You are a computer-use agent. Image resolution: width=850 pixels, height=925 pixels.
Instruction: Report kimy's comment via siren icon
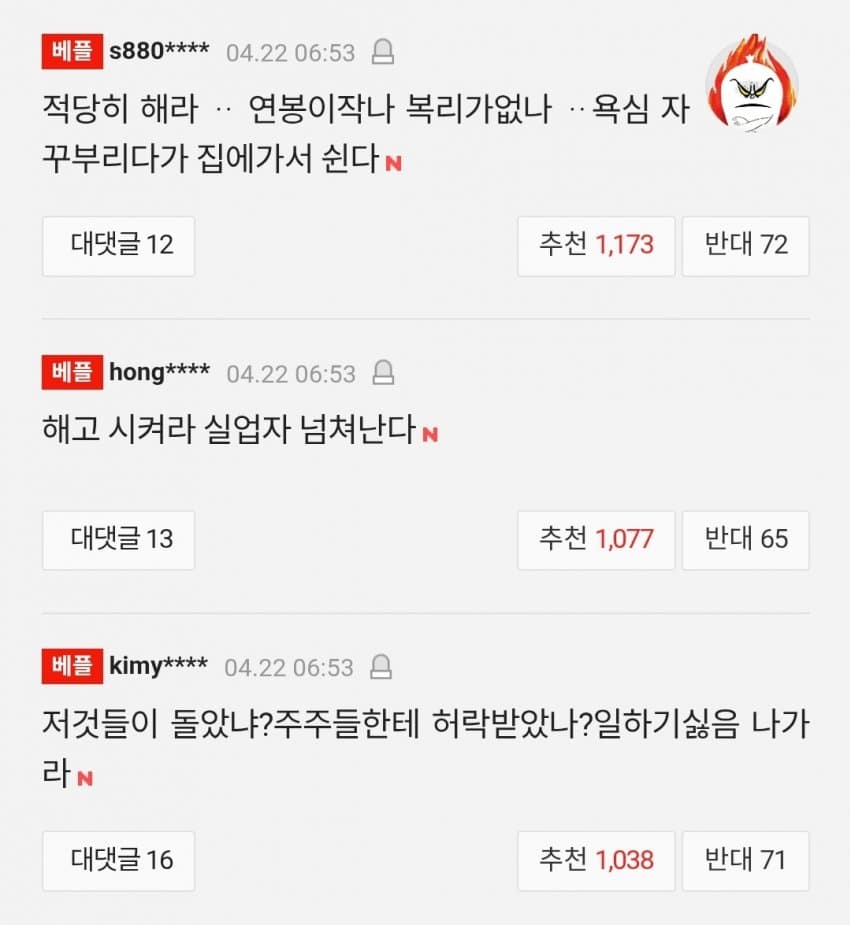(x=380, y=666)
